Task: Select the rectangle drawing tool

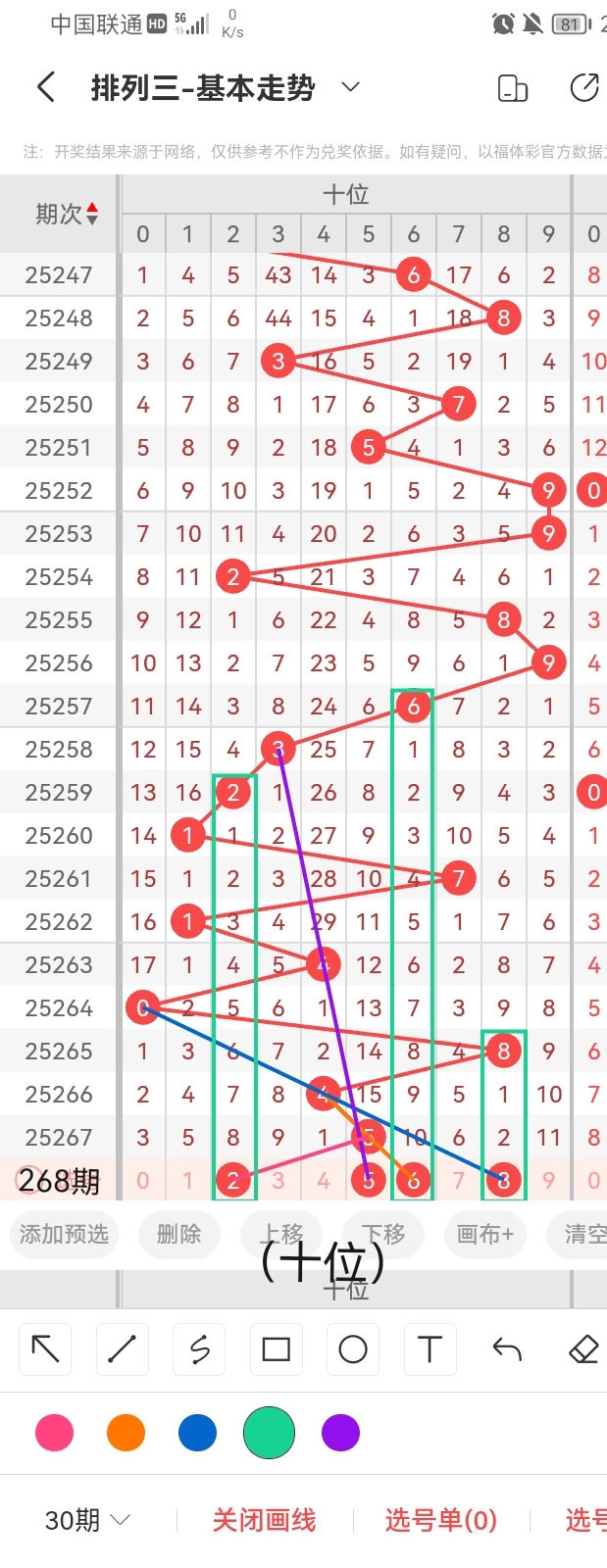Action: pyautogui.click(x=276, y=1349)
